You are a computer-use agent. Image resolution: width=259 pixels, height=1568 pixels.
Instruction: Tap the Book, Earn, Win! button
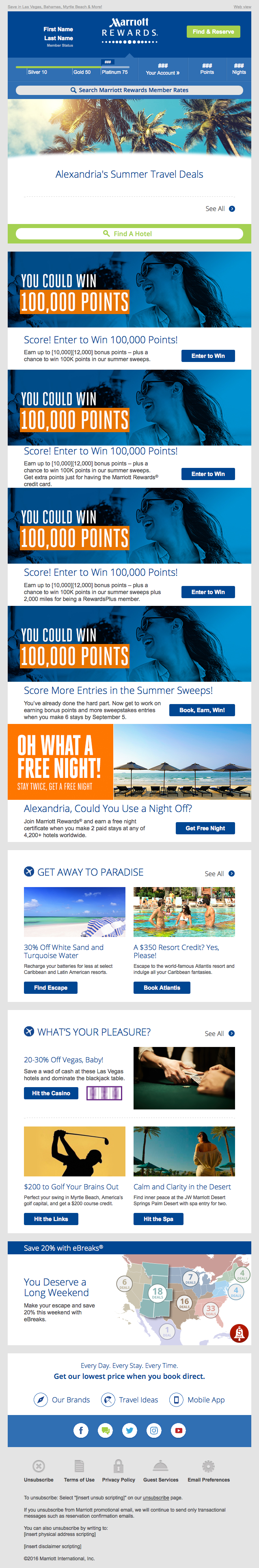202,710
